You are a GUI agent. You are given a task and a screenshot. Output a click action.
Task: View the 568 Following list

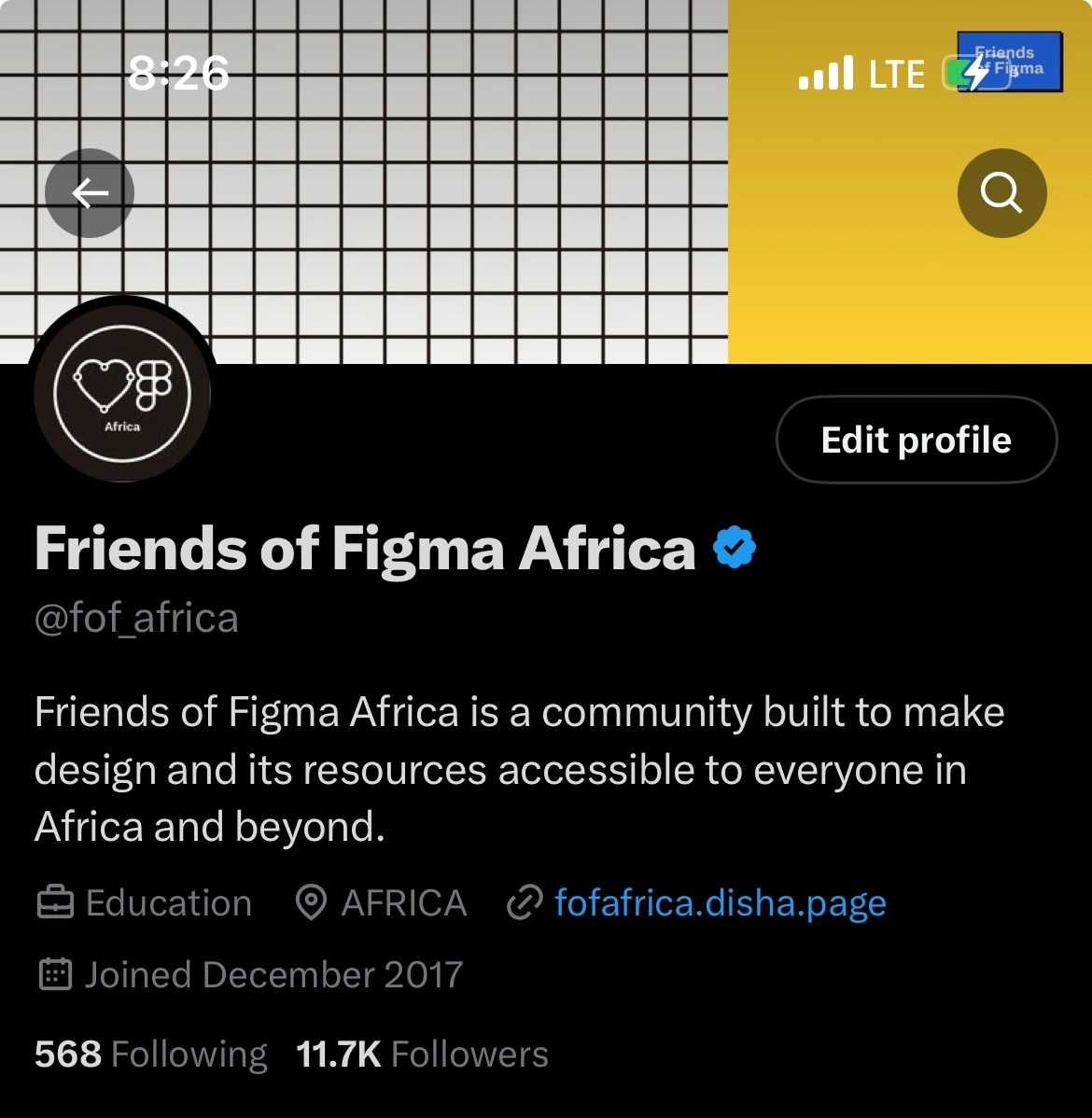pyautogui.click(x=150, y=1055)
